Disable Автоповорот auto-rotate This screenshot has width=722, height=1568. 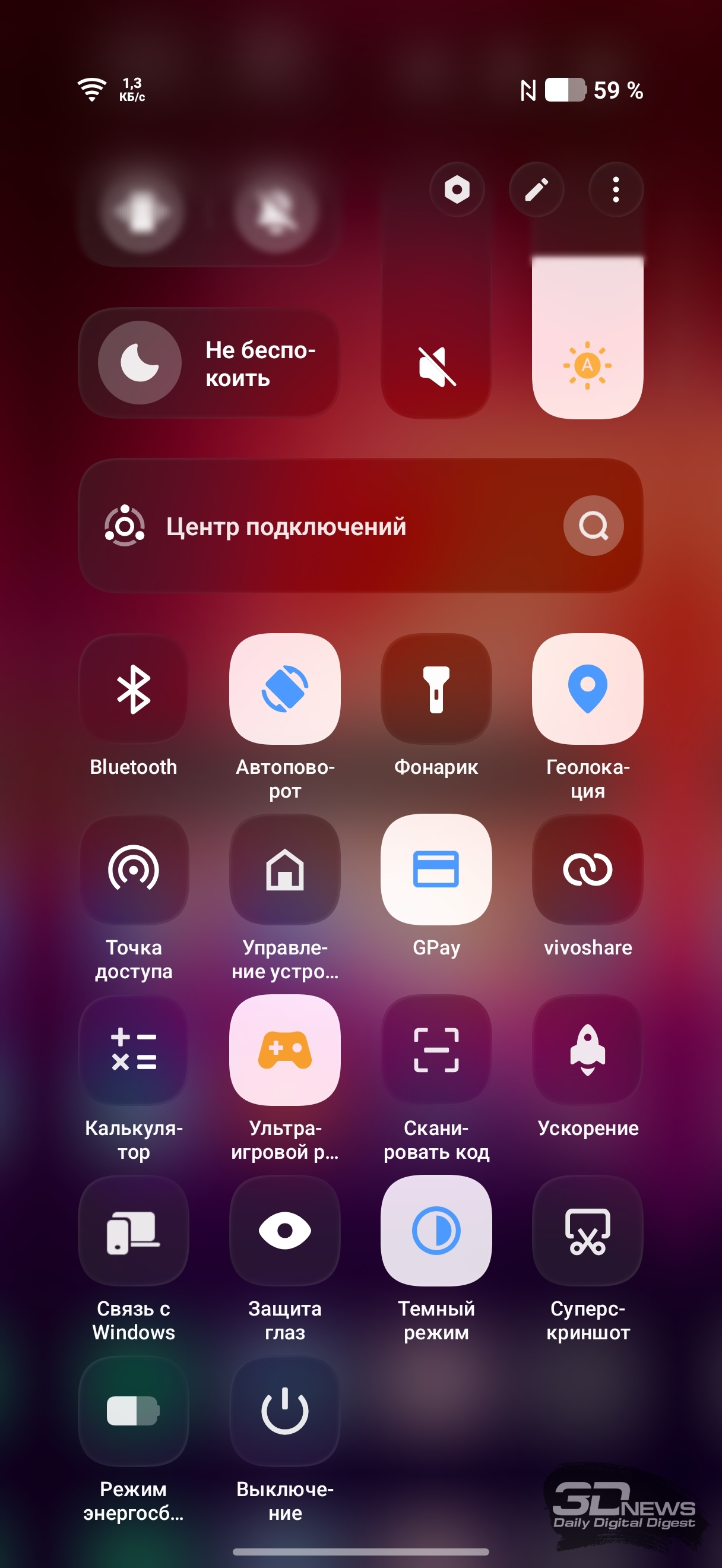284,688
